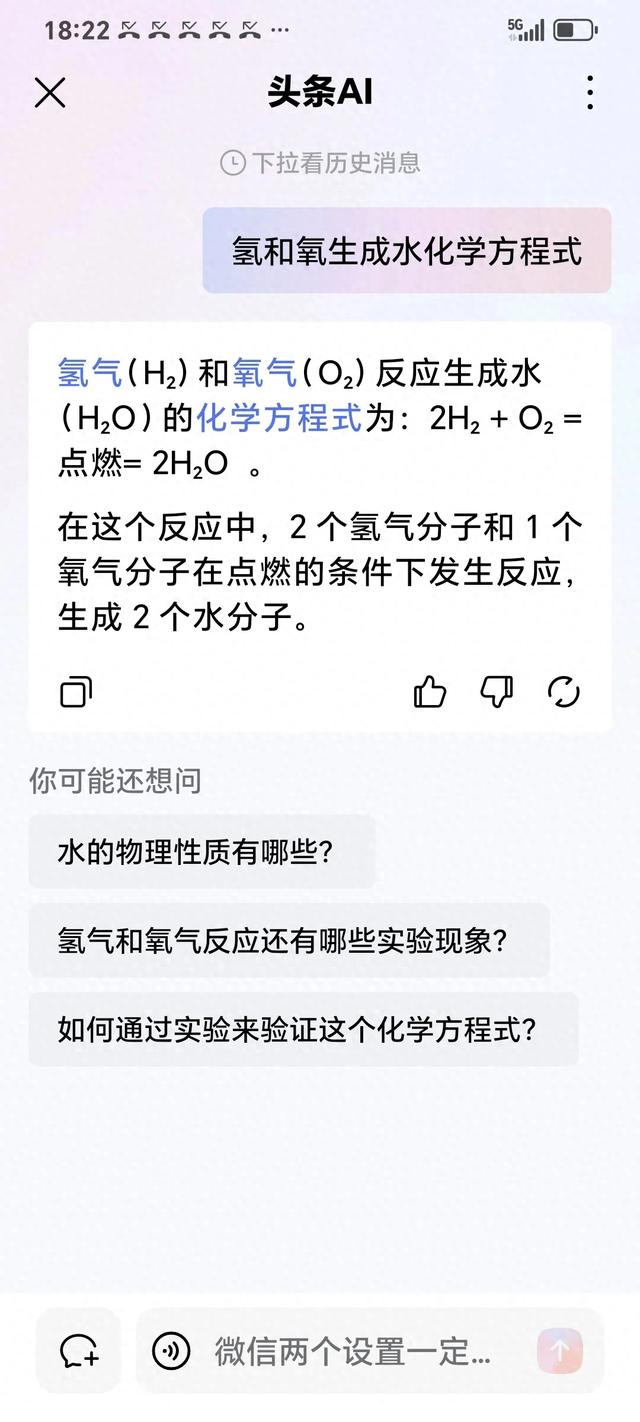Start a new chat conversation
Viewport: 640px width, 1422px height.
click(79, 1351)
